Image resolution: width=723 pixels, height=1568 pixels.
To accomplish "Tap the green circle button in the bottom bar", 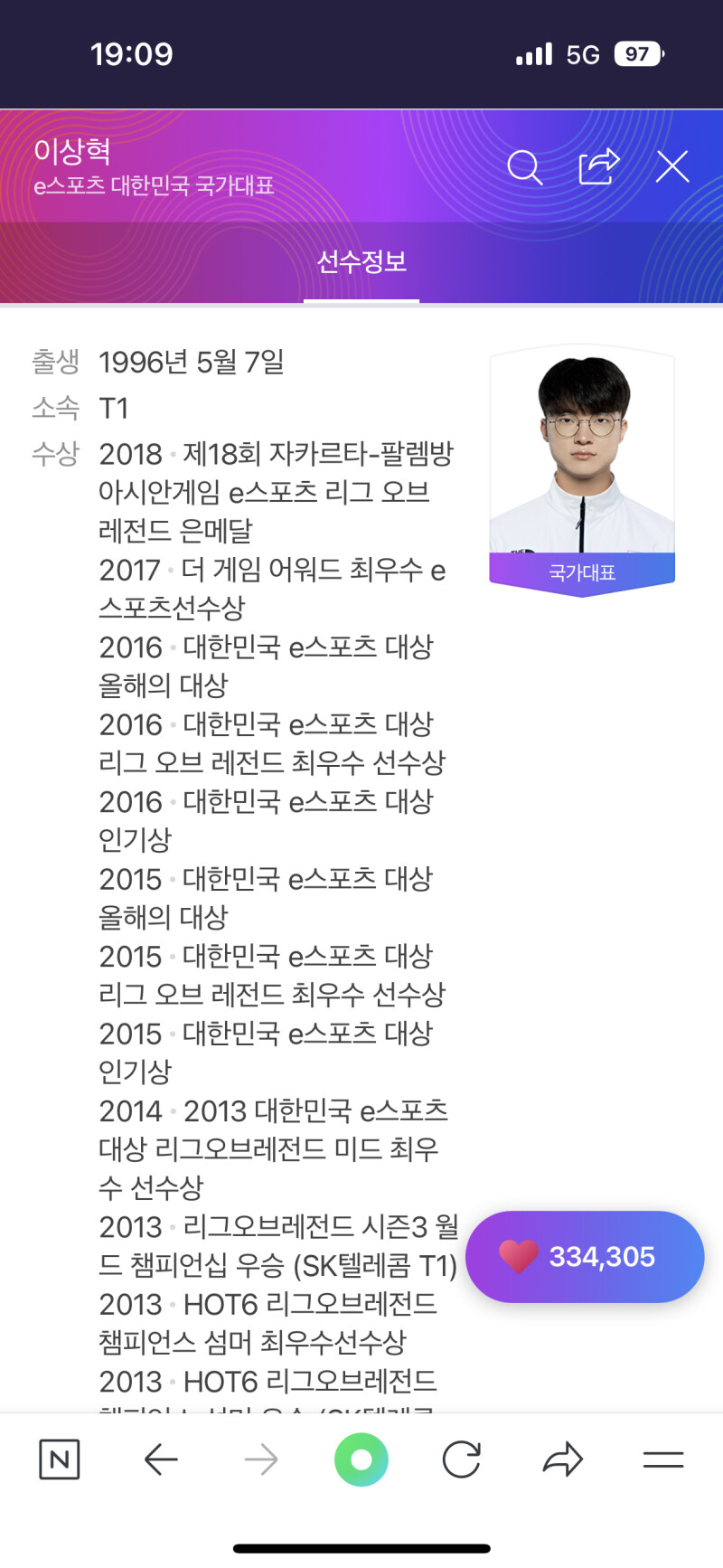I will pos(361,1459).
